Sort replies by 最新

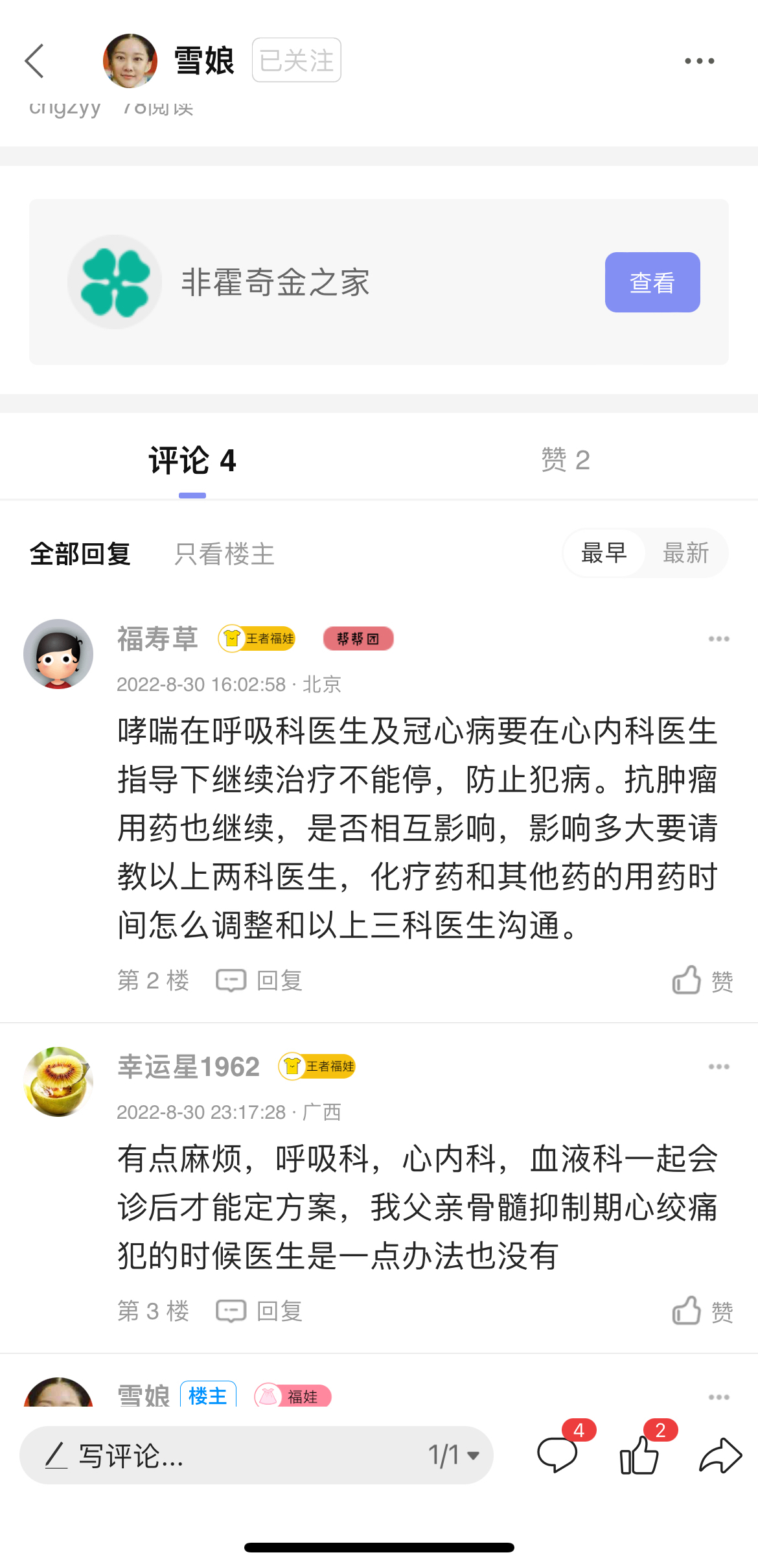pyautogui.click(x=686, y=554)
